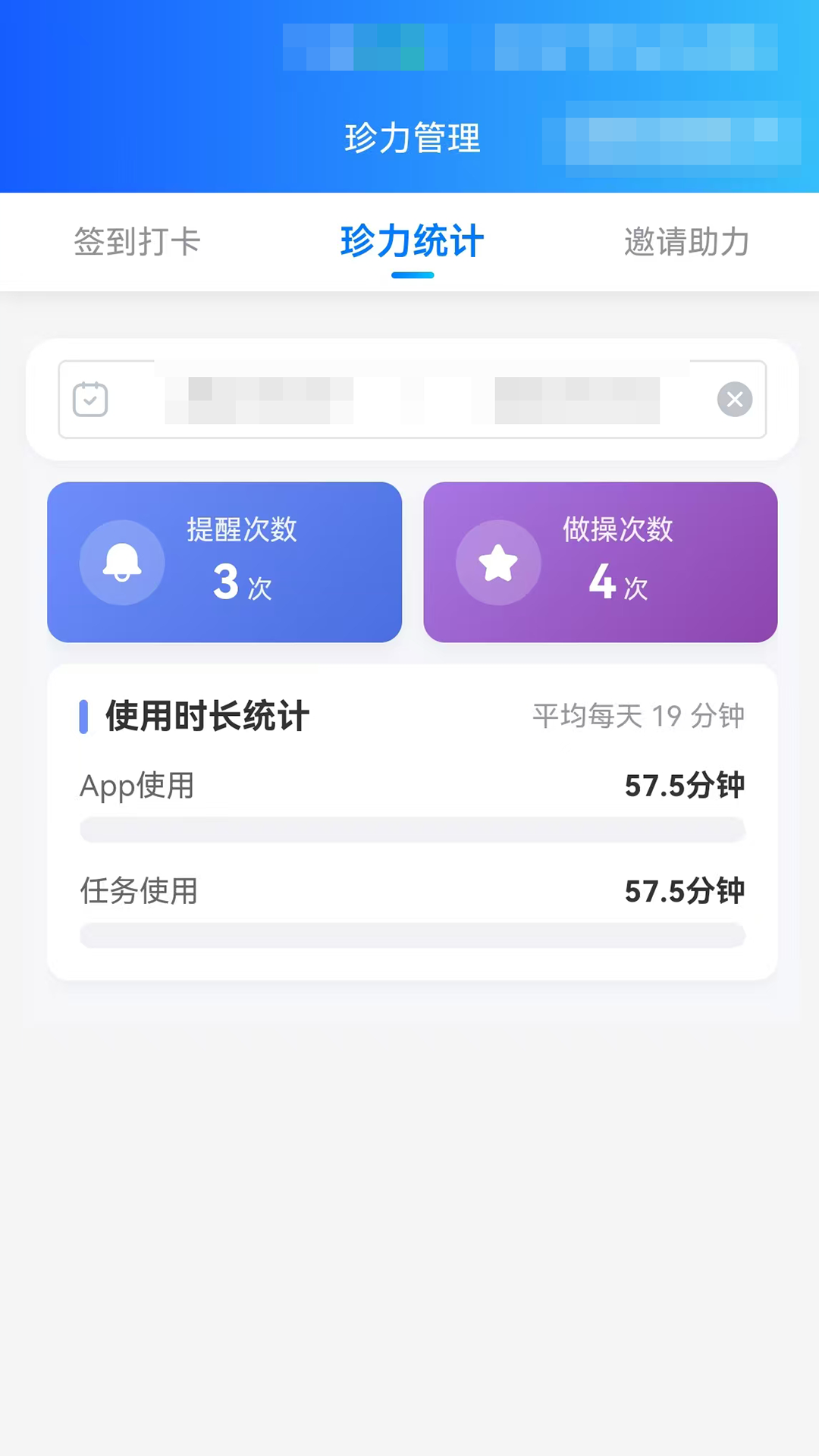Click the 57.5分钟 App usage value
819x1456 pixels.
tap(685, 785)
